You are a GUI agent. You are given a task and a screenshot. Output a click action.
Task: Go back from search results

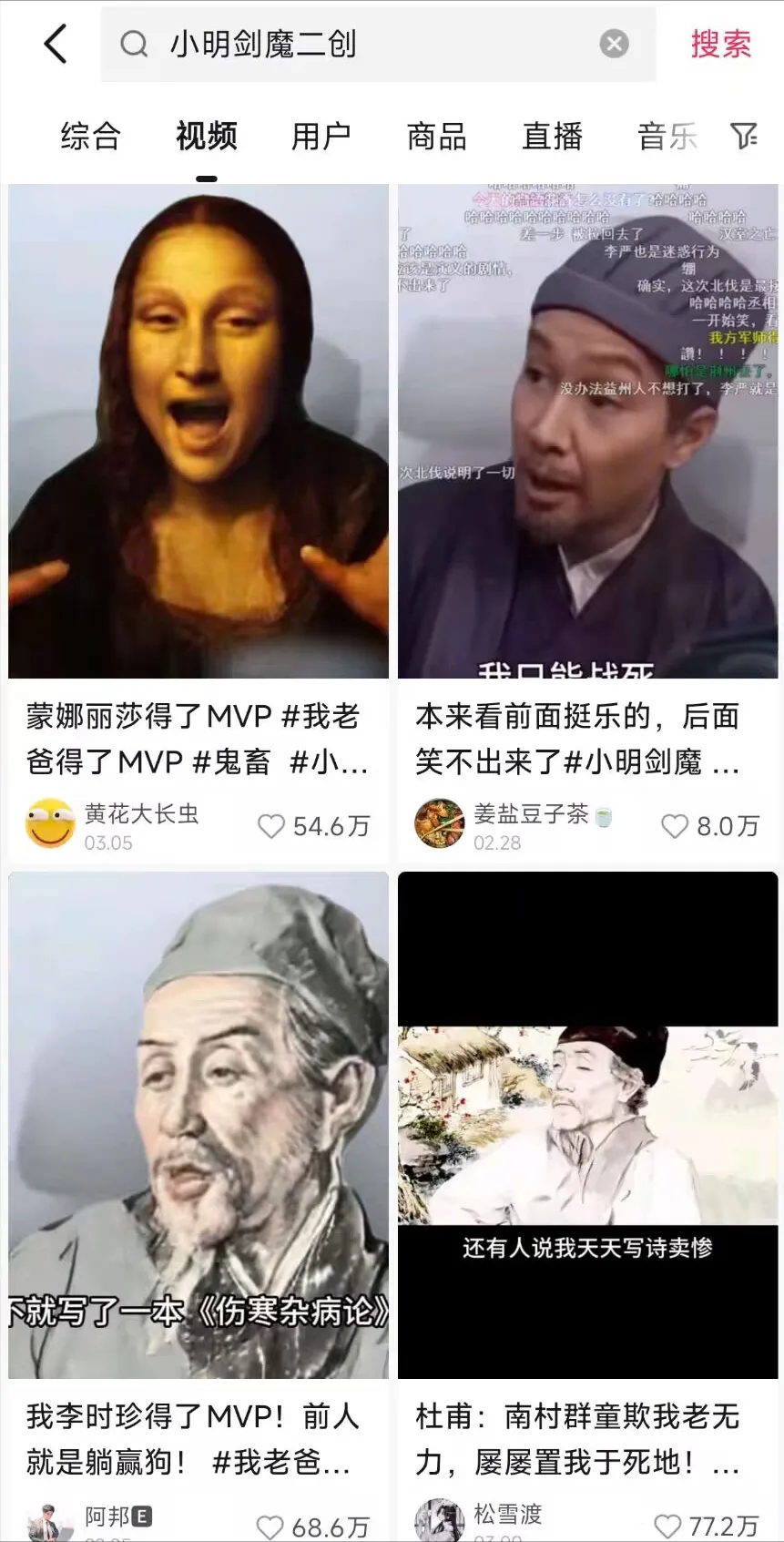tap(56, 44)
